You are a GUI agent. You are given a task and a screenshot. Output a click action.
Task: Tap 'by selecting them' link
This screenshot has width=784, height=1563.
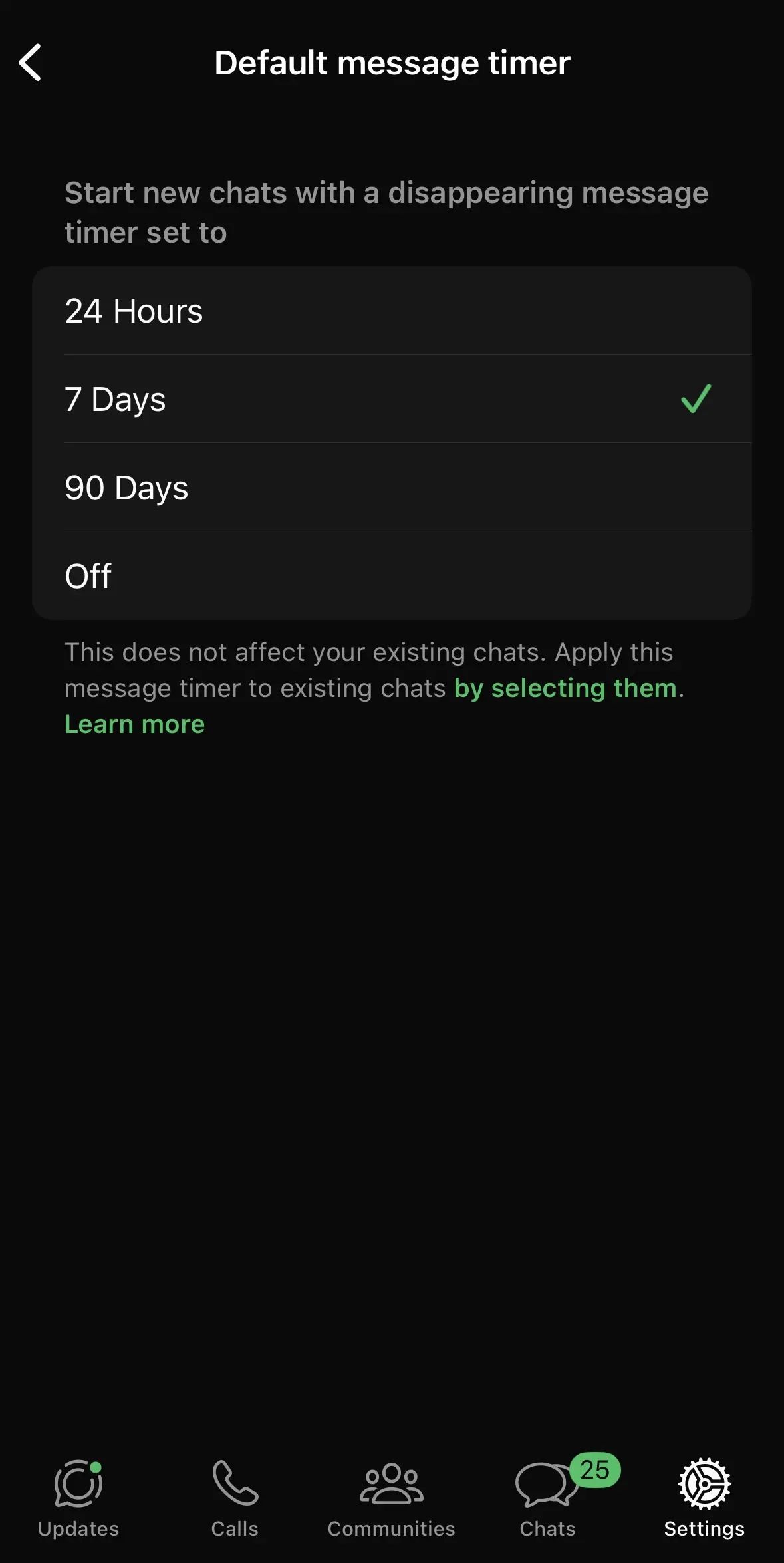tap(564, 688)
